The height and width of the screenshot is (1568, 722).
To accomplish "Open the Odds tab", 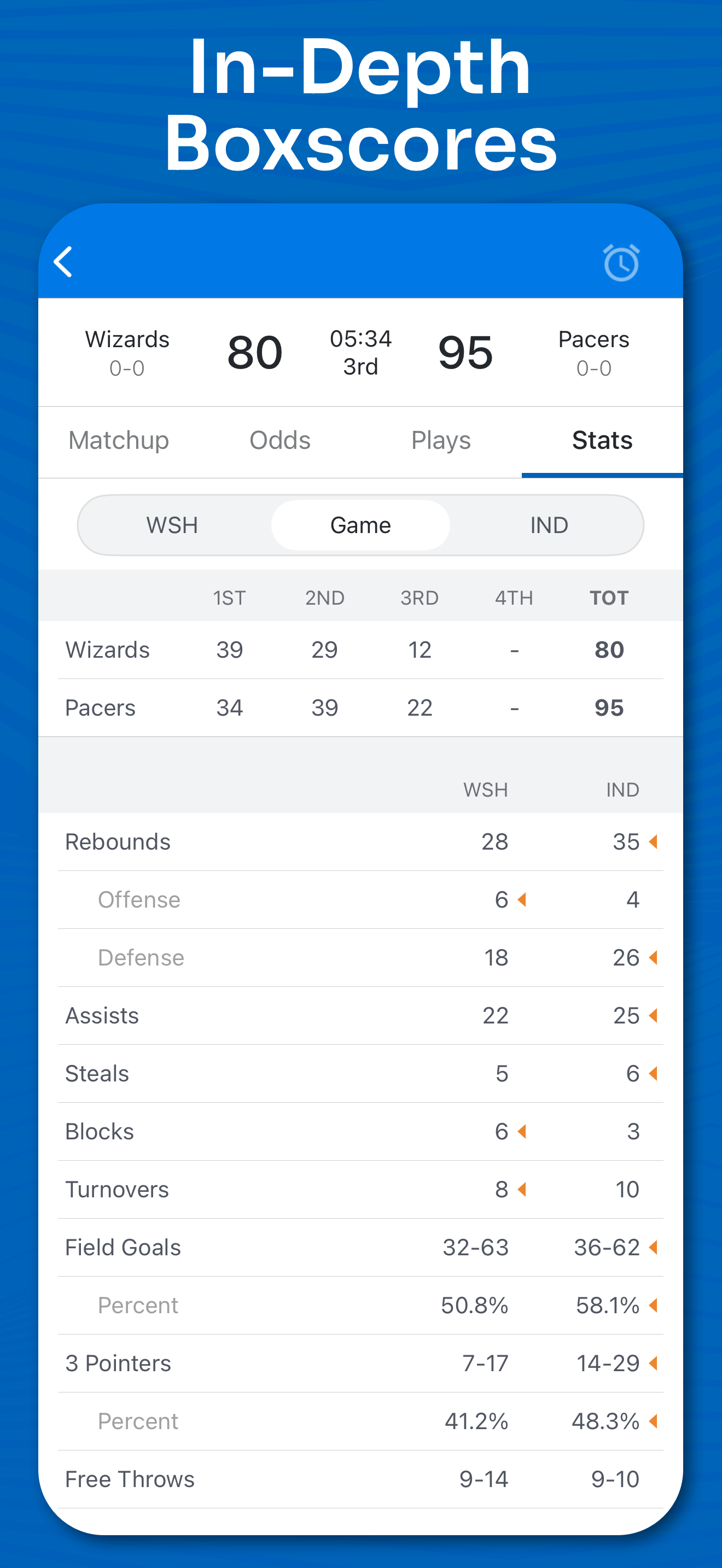I will point(280,440).
